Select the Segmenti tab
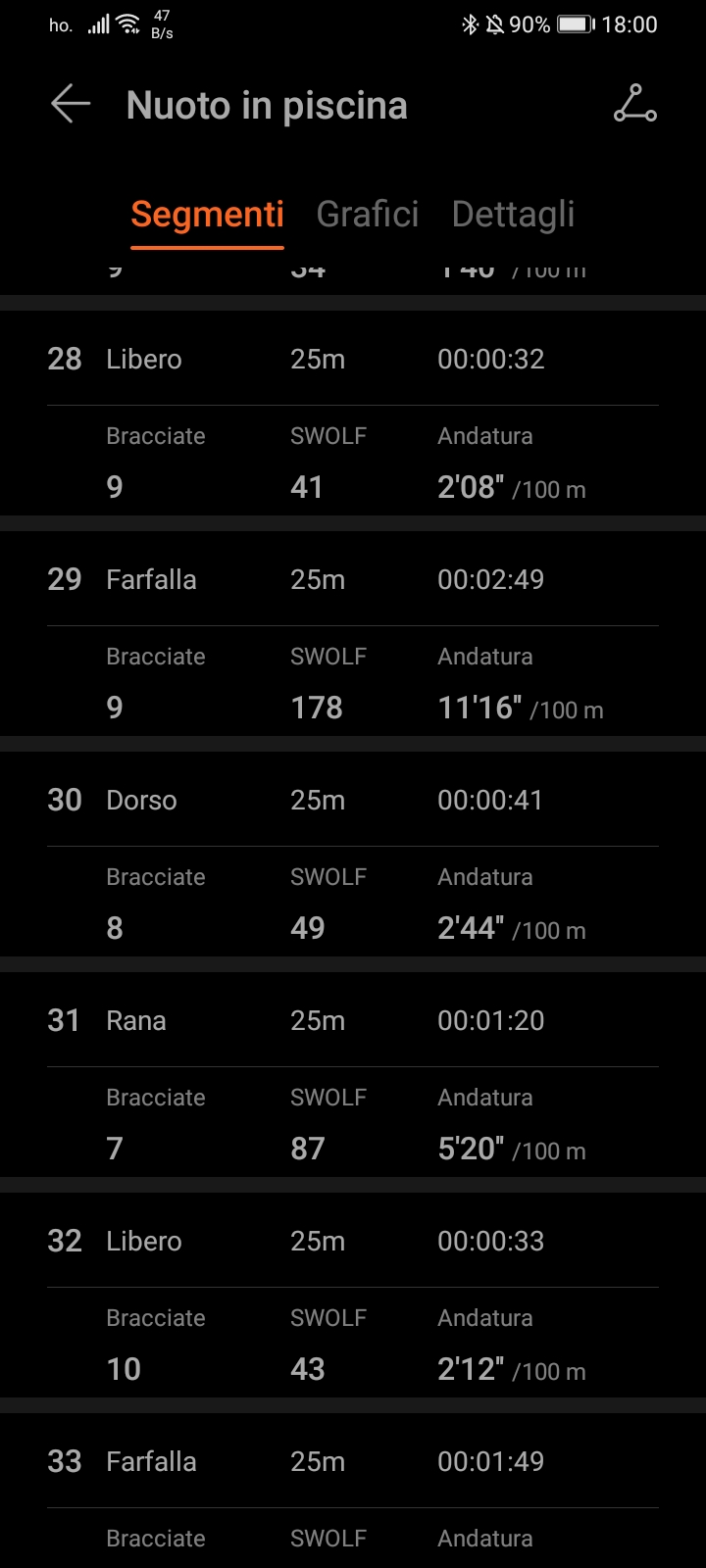This screenshot has height=1568, width=706. 207,215
